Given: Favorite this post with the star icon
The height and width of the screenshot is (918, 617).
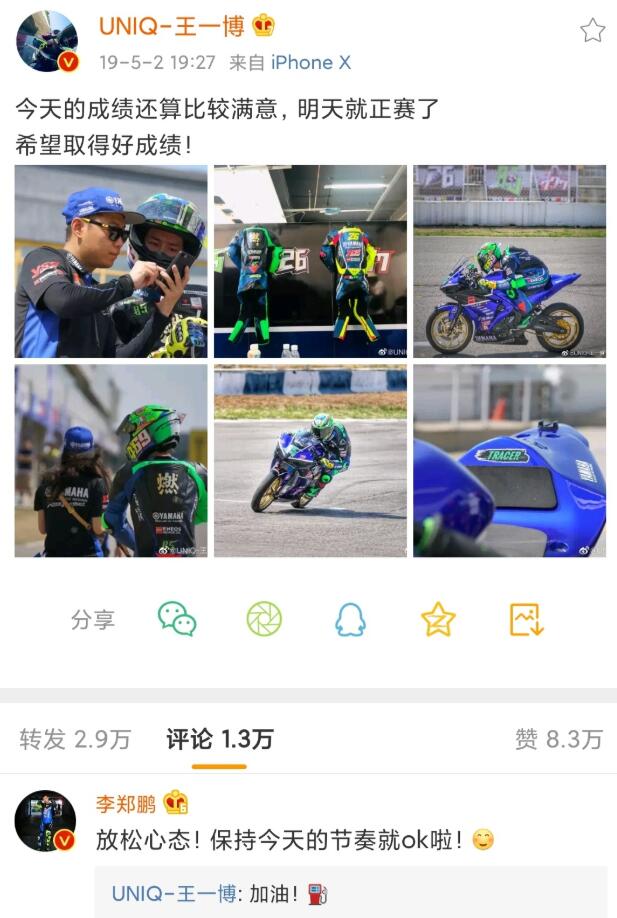Looking at the screenshot, I should pyautogui.click(x=592, y=30).
